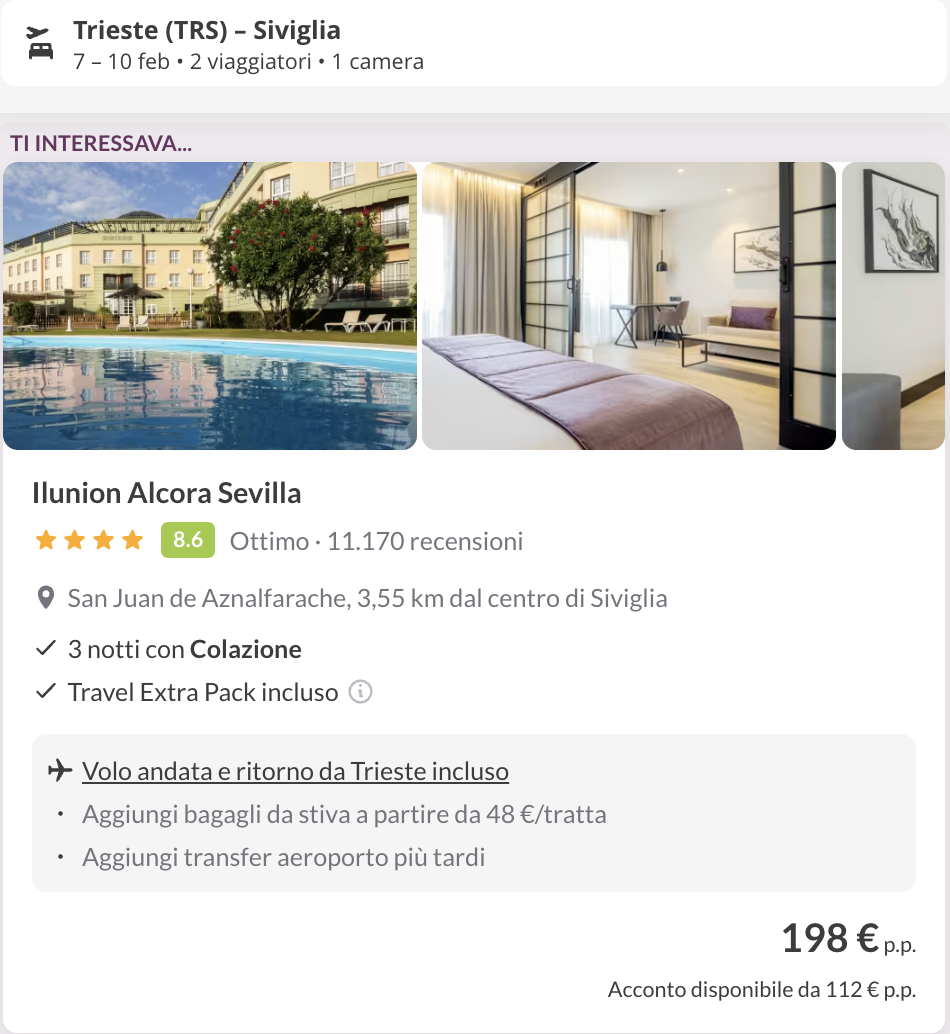Select the first star in the hotel rating
The width and height of the screenshot is (950, 1034).
click(45, 539)
